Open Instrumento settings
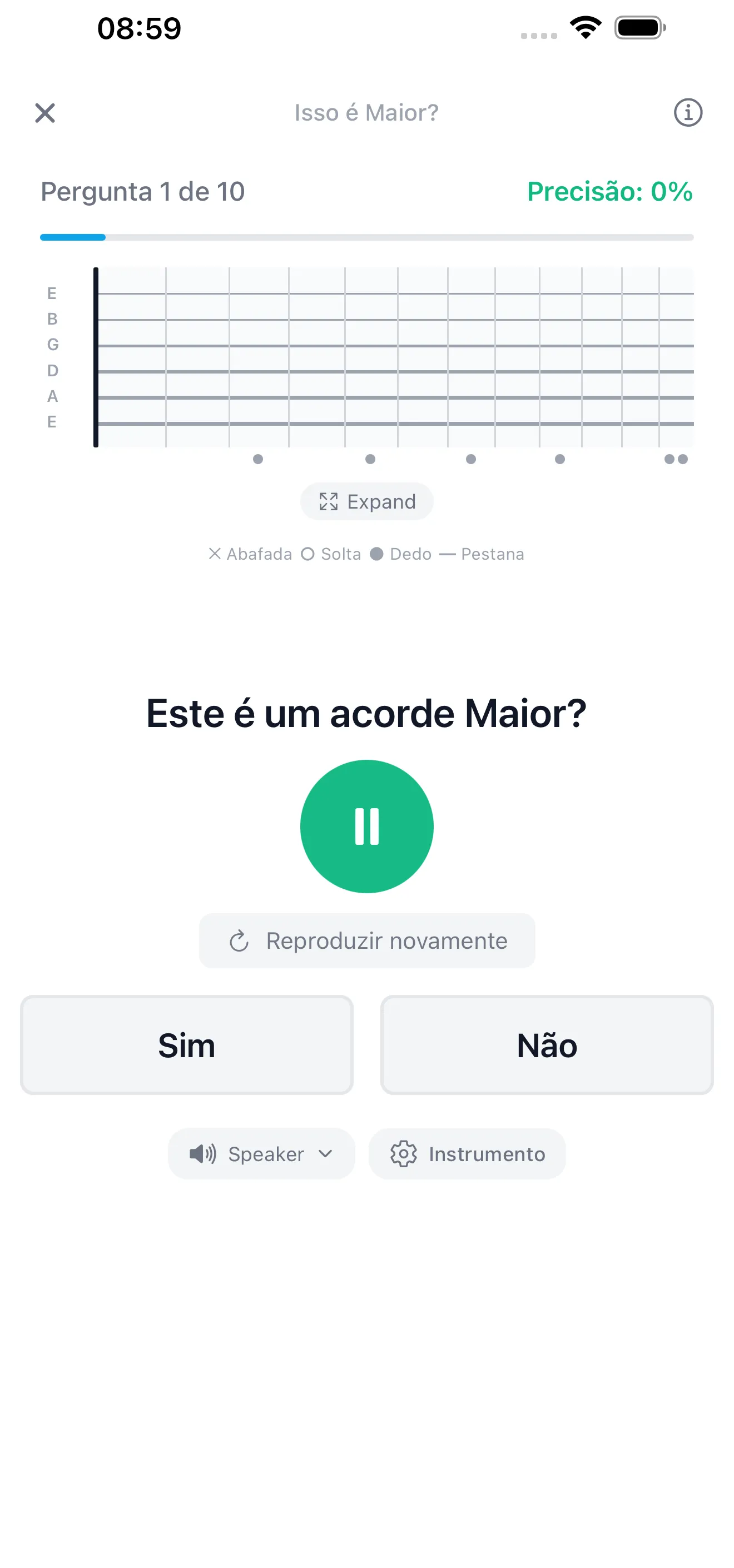734x1568 pixels. coord(467,1153)
